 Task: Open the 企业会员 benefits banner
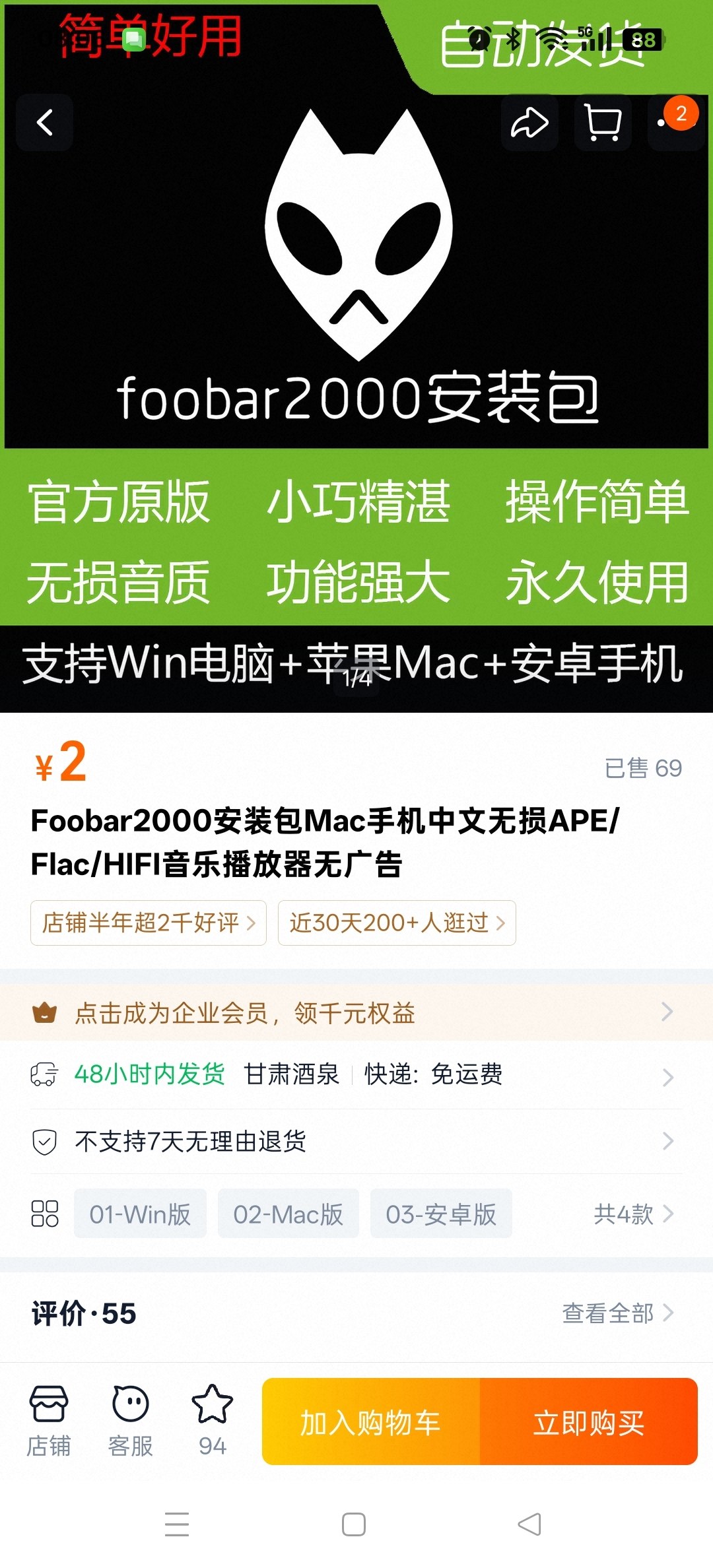[356, 1012]
